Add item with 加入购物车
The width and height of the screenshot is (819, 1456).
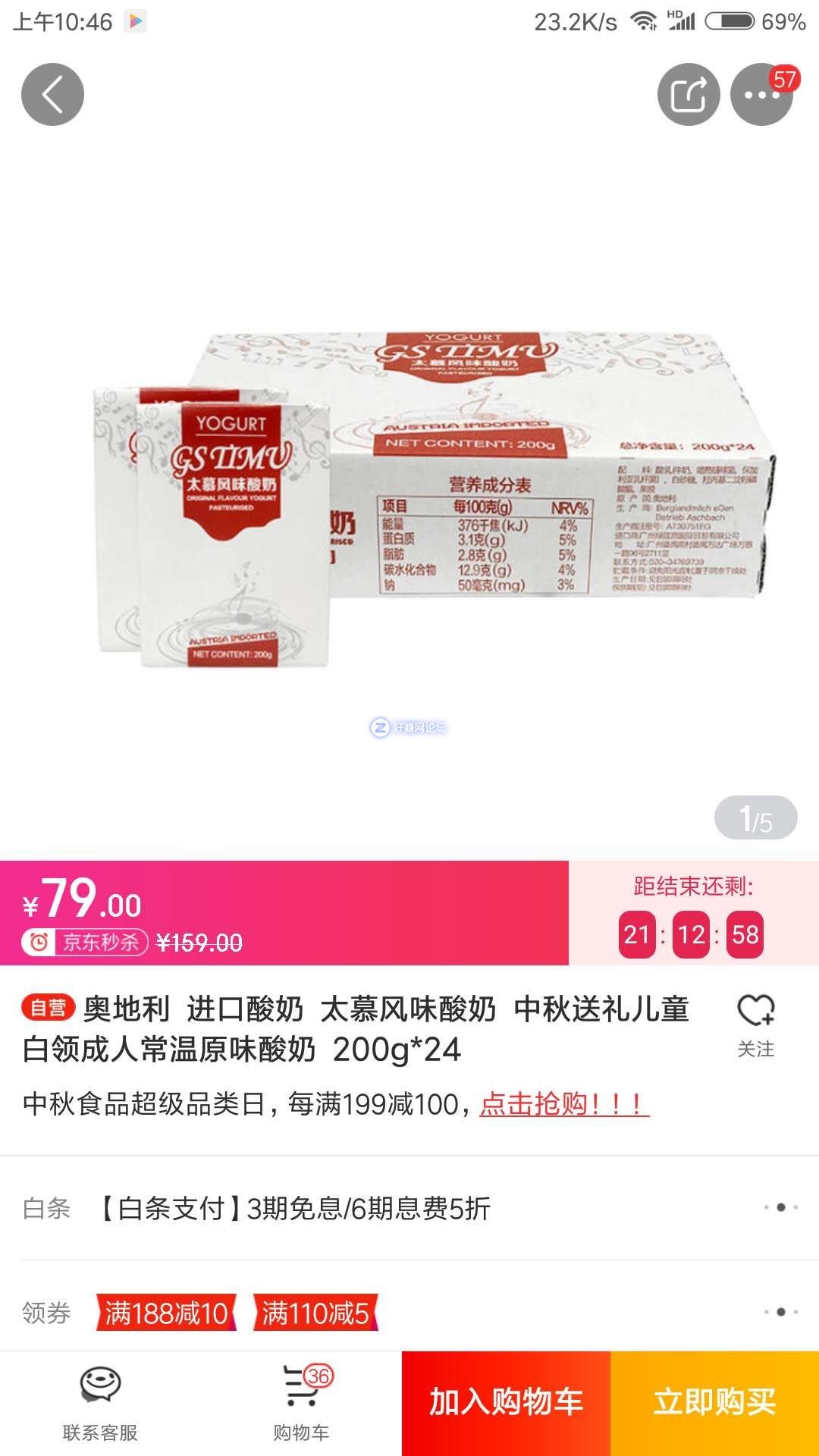pyautogui.click(x=506, y=1402)
